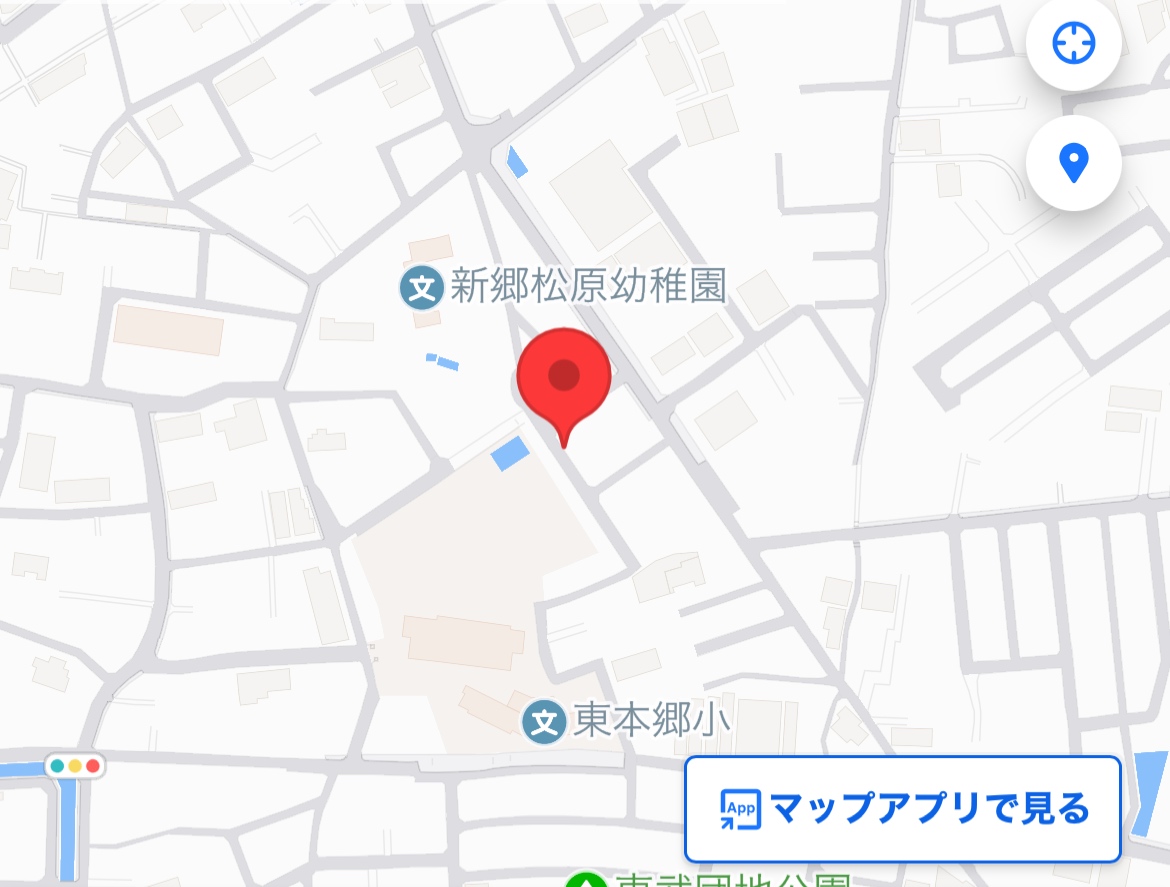Select the red location pin marker

(x=564, y=379)
